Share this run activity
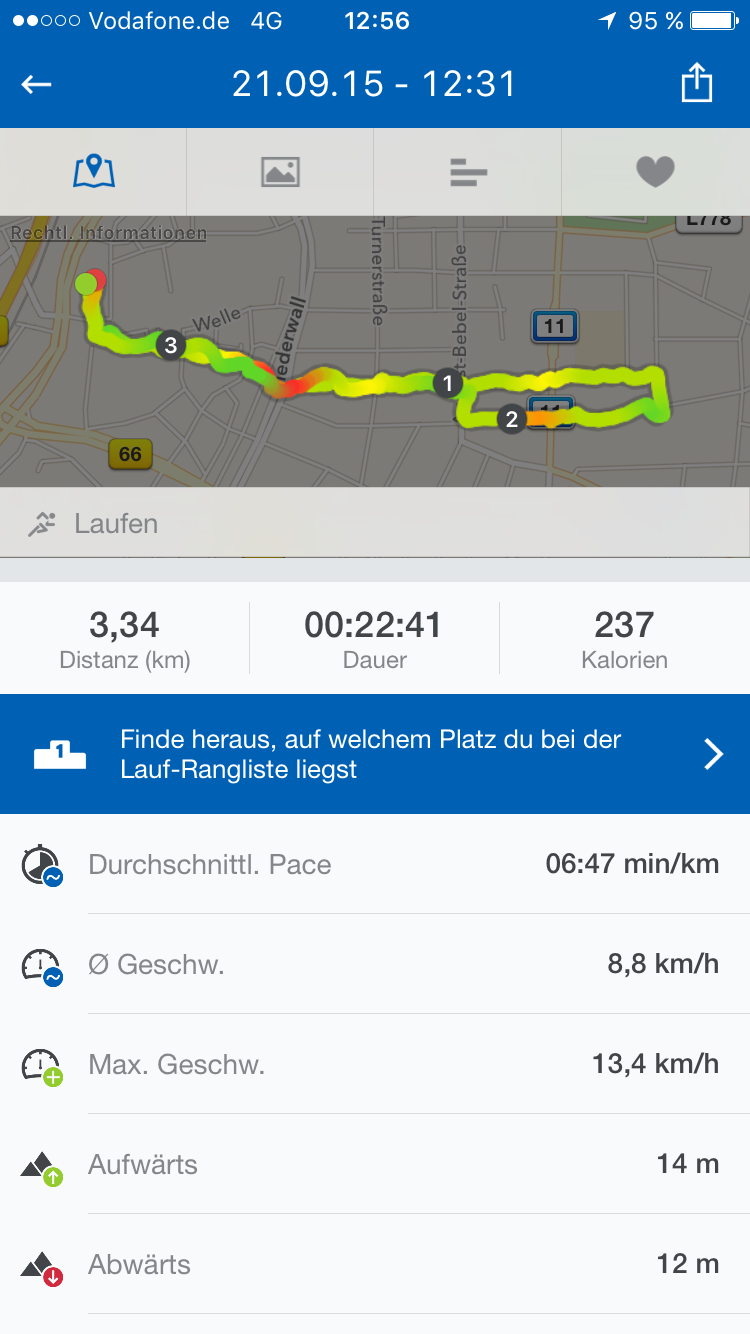 [x=697, y=83]
